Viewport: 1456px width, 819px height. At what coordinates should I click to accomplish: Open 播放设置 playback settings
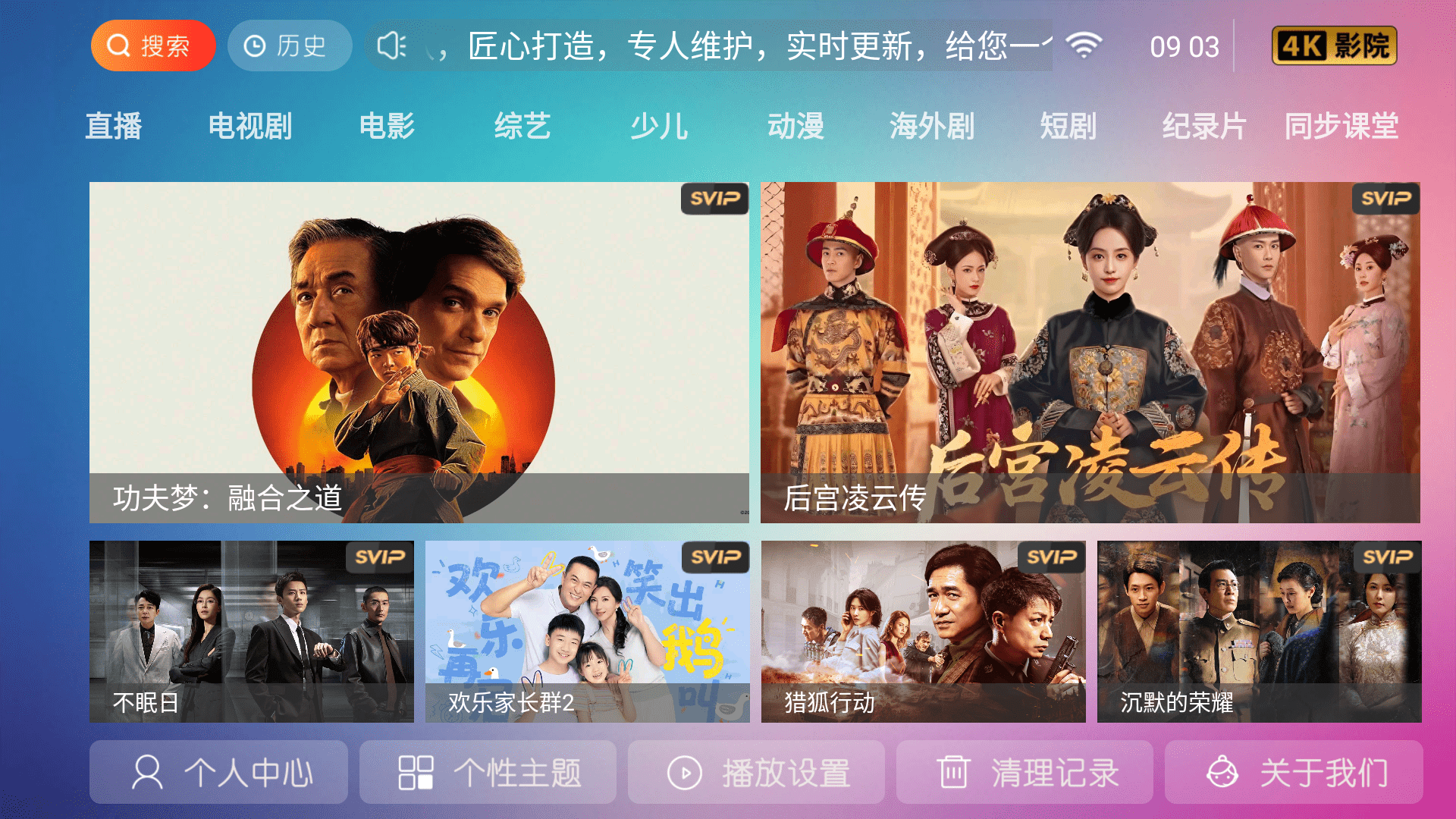tap(756, 773)
